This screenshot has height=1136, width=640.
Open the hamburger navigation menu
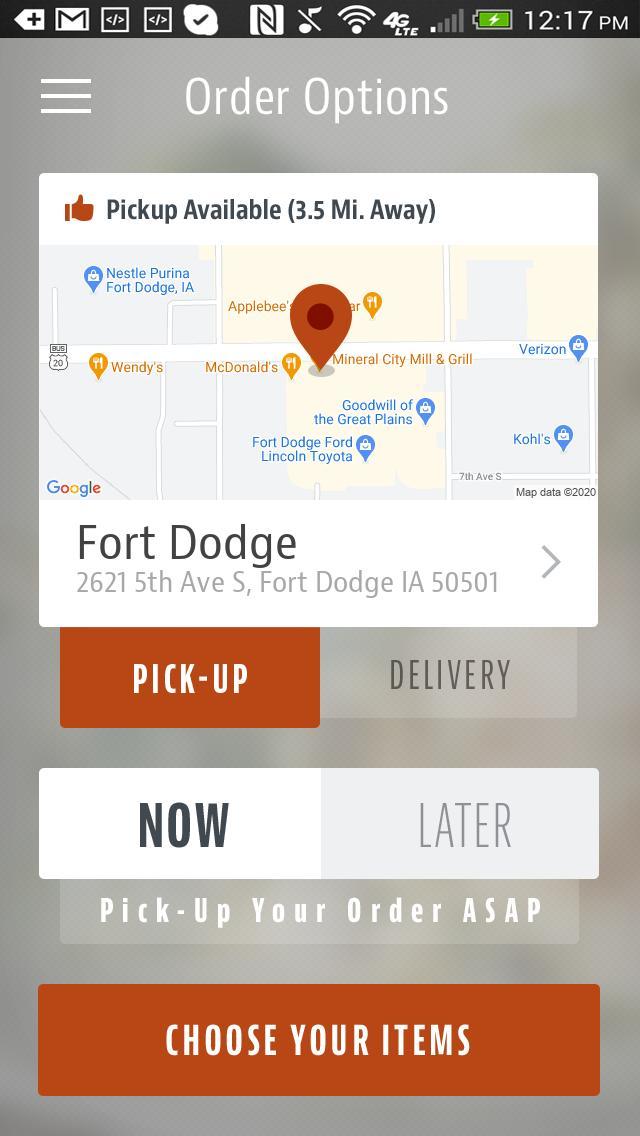pyautogui.click(x=66, y=96)
